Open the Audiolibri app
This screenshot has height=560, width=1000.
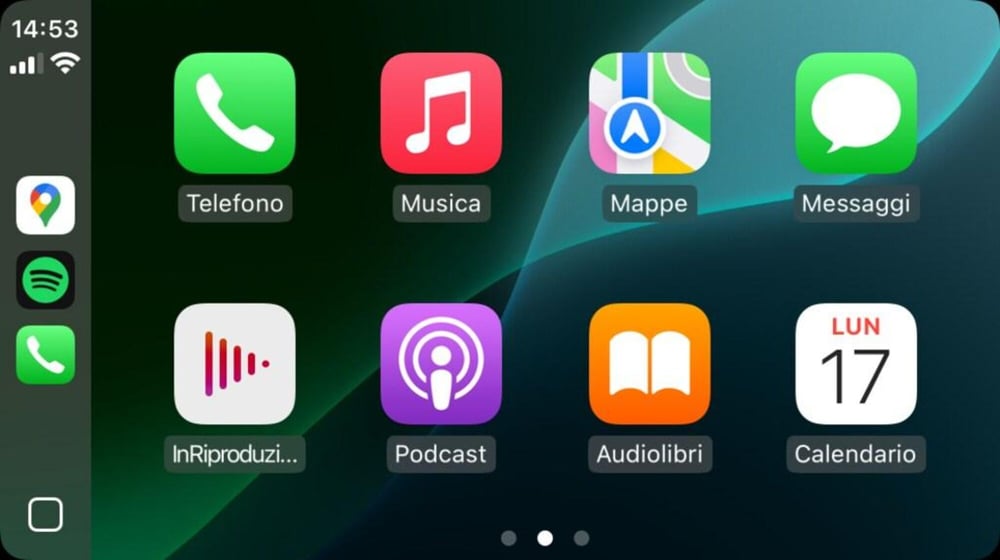649,364
